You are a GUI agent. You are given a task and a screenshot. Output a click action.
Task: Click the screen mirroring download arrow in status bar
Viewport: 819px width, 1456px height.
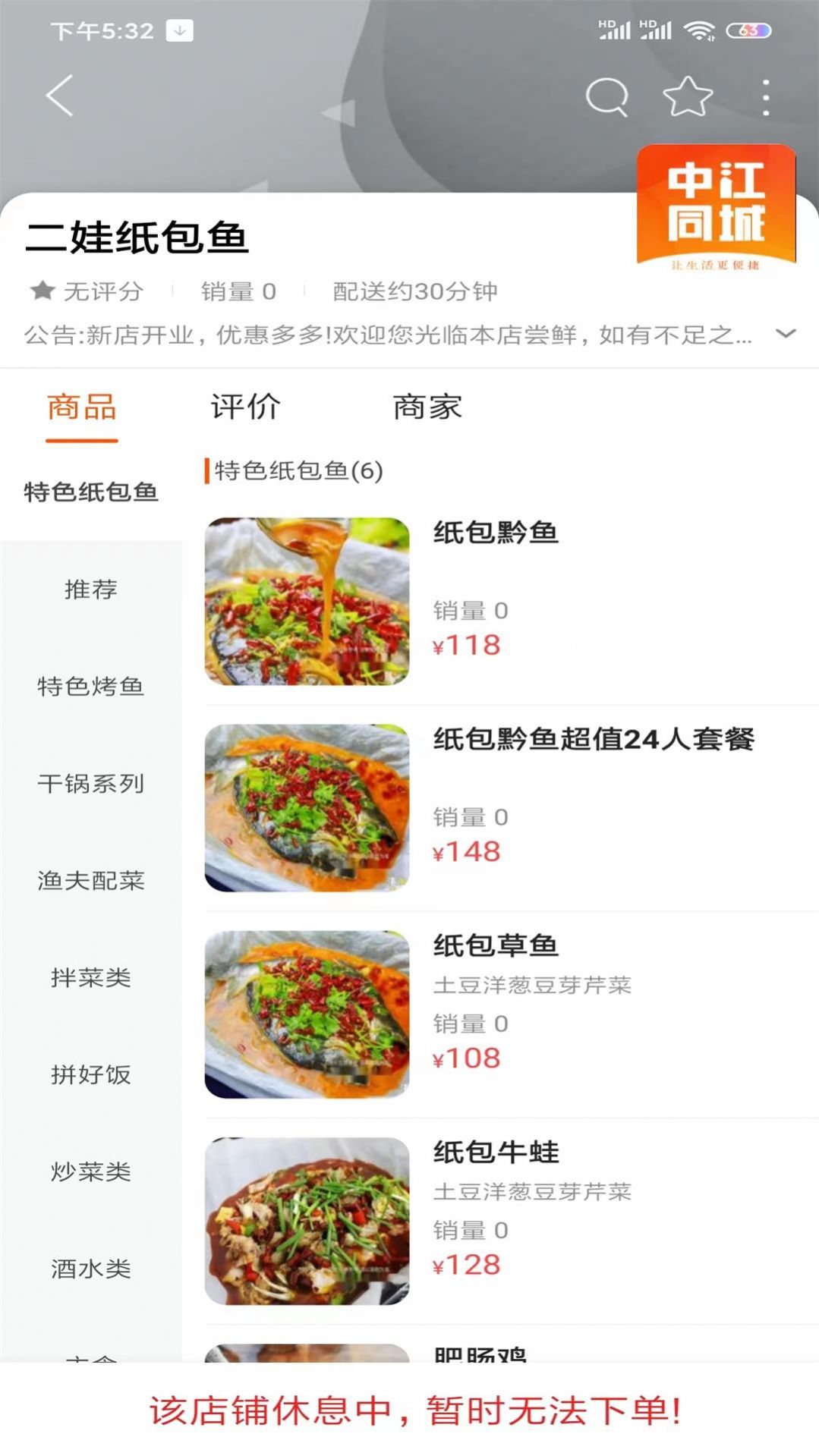pyautogui.click(x=179, y=31)
